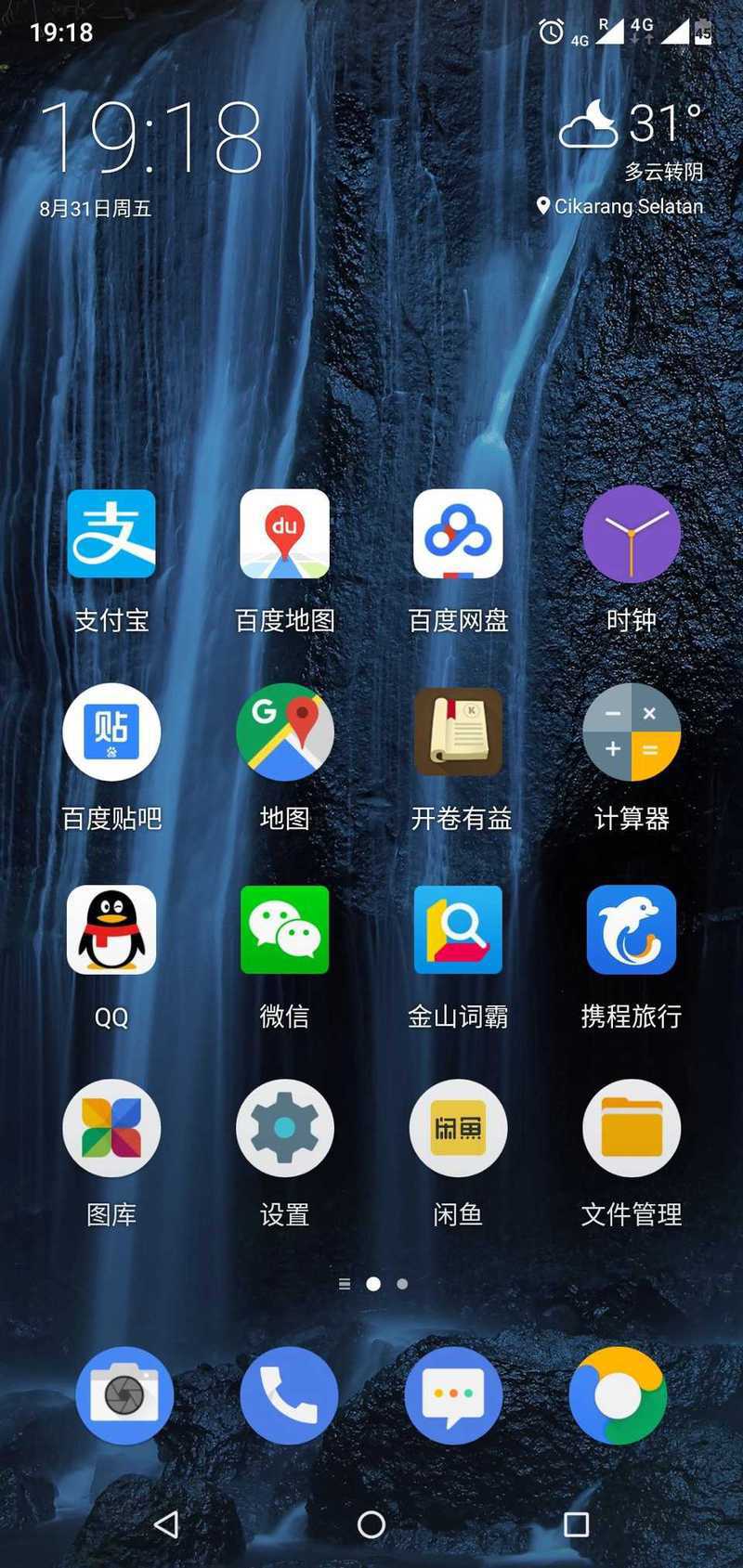Launch 微信
The height and width of the screenshot is (1568, 743).
pos(284,930)
